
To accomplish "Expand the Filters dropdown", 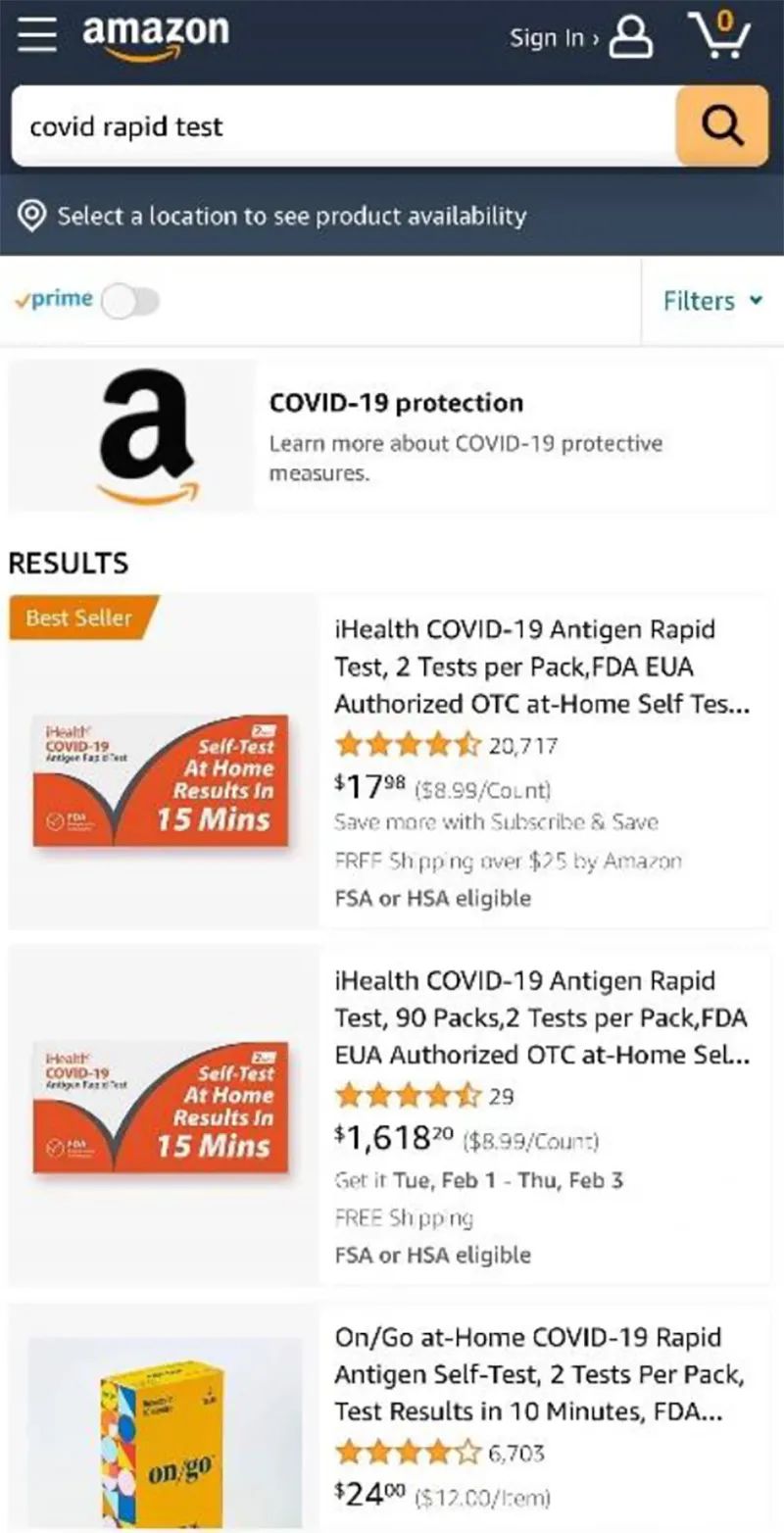I will pyautogui.click(x=711, y=301).
